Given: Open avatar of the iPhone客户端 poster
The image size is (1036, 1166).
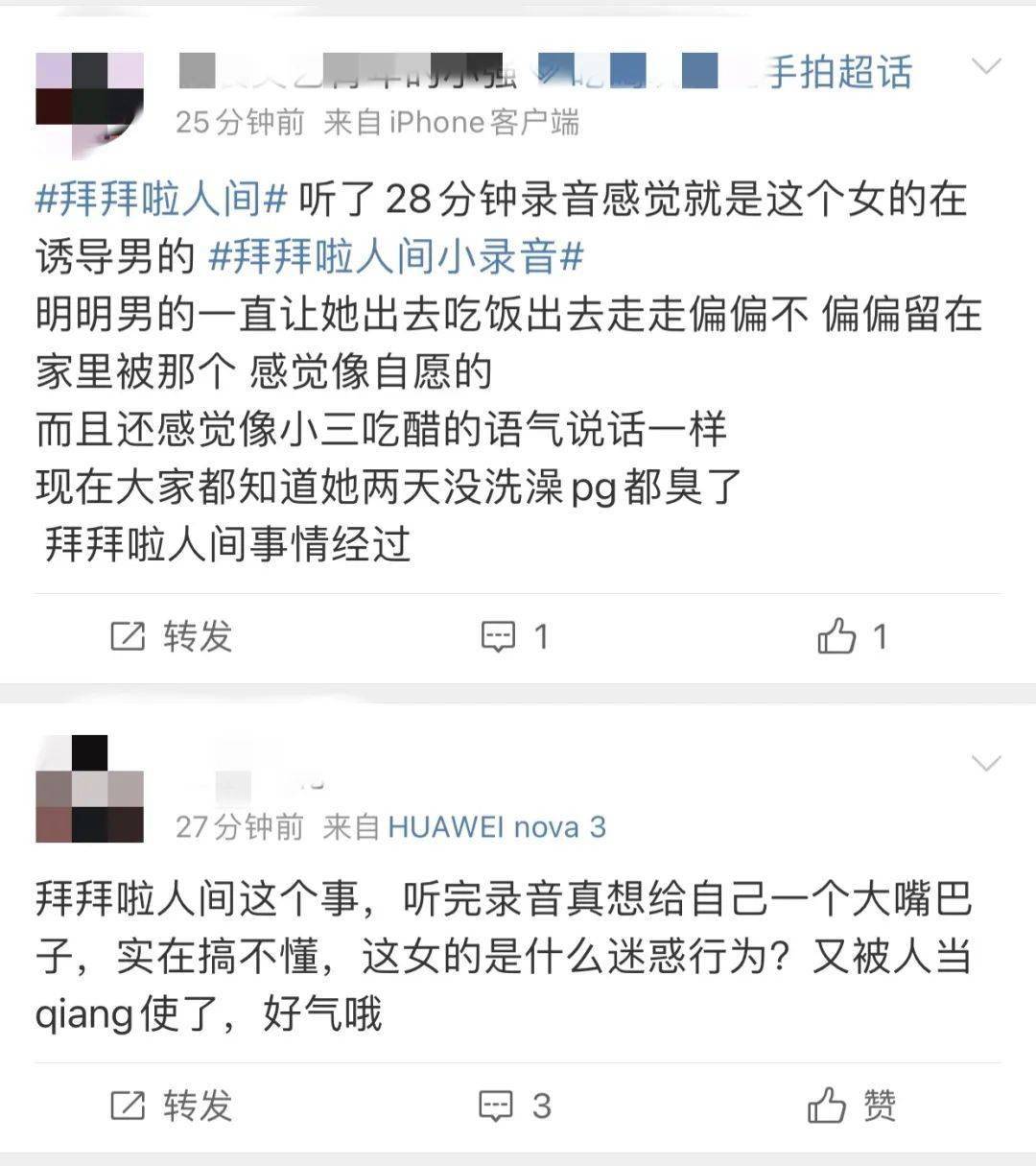Looking at the screenshot, I should (89, 105).
